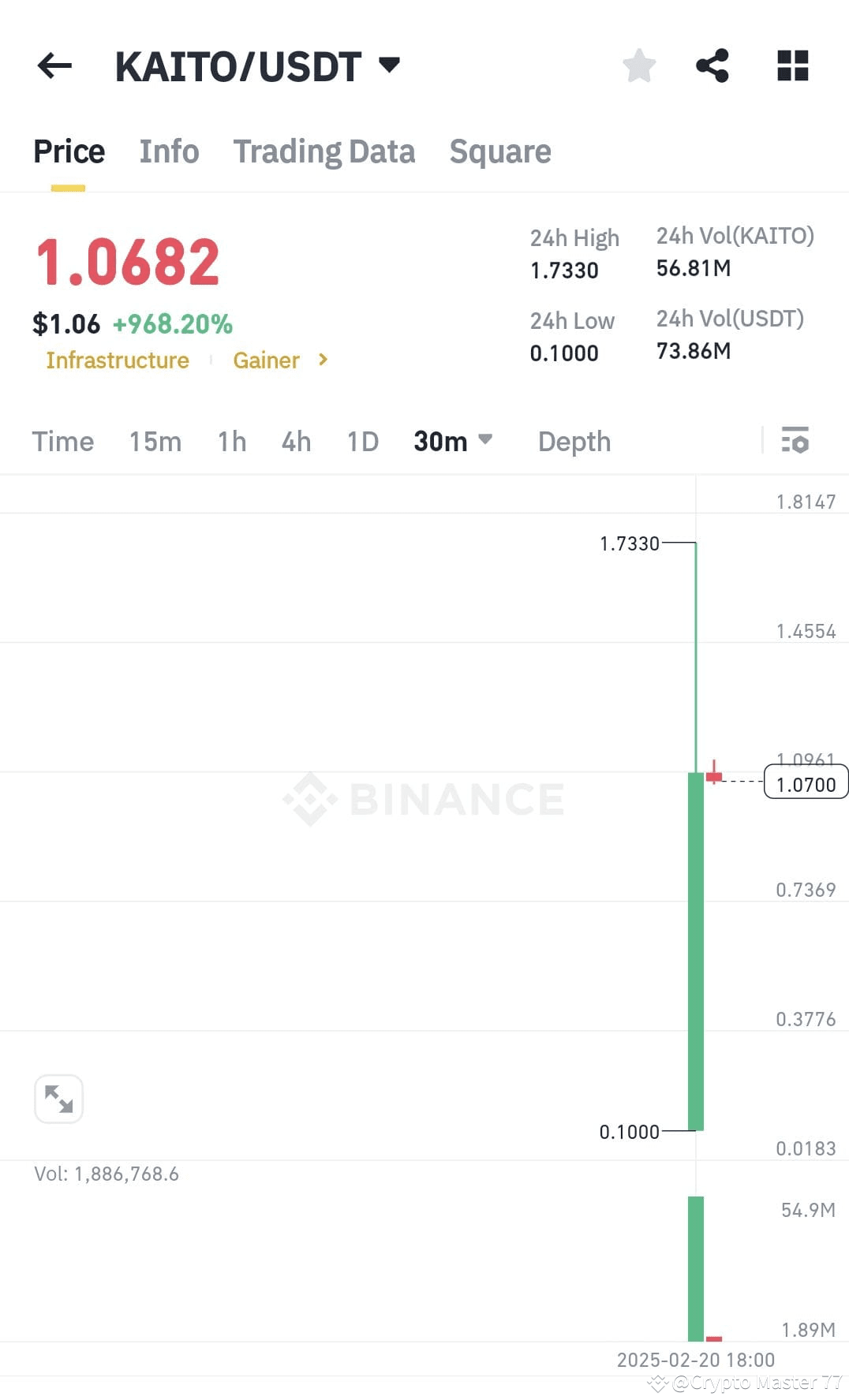The image size is (849, 1400).
Task: Tap the 1.0700 current price tag
Action: [805, 783]
